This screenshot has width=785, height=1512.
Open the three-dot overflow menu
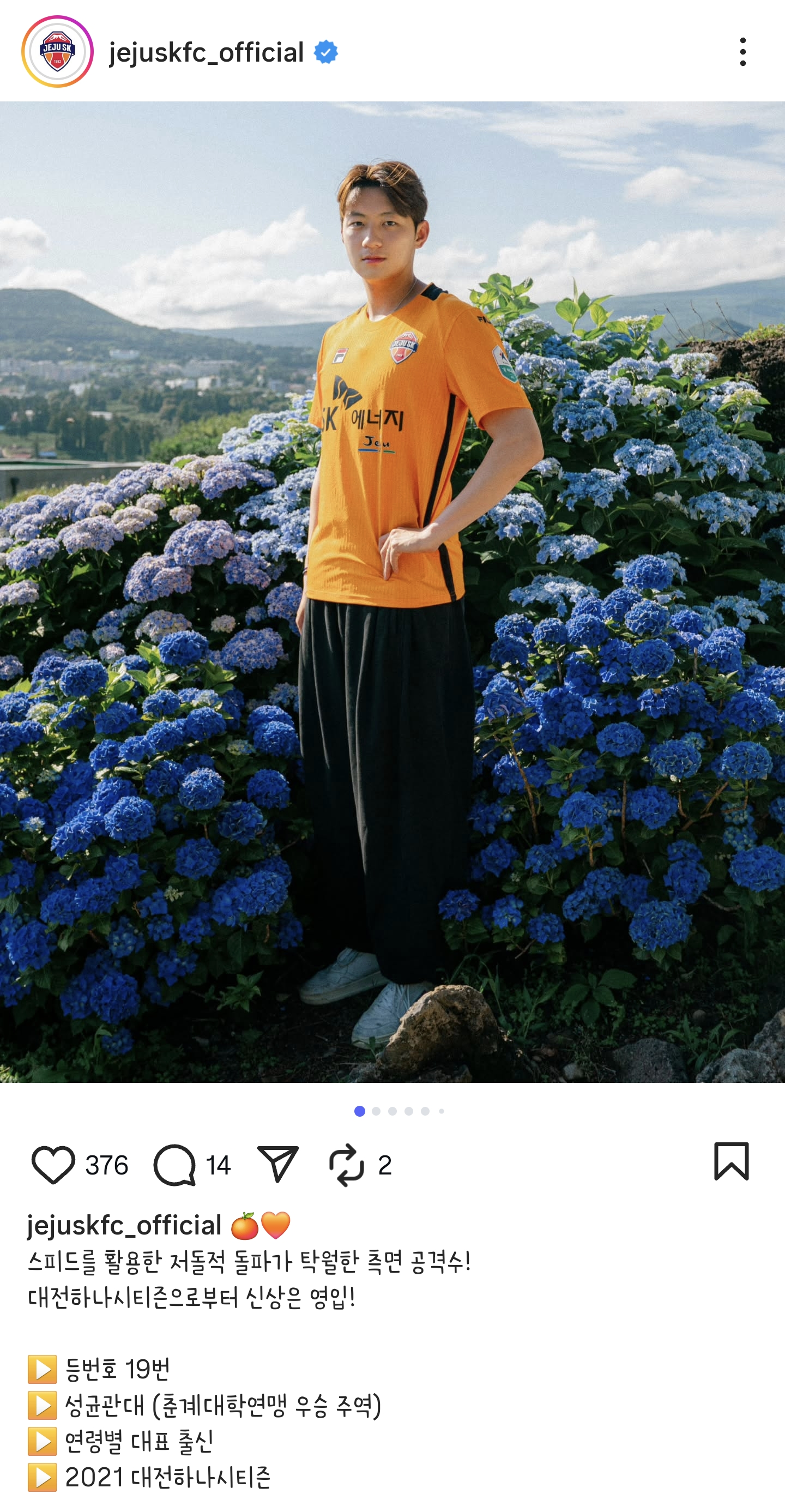[743, 52]
